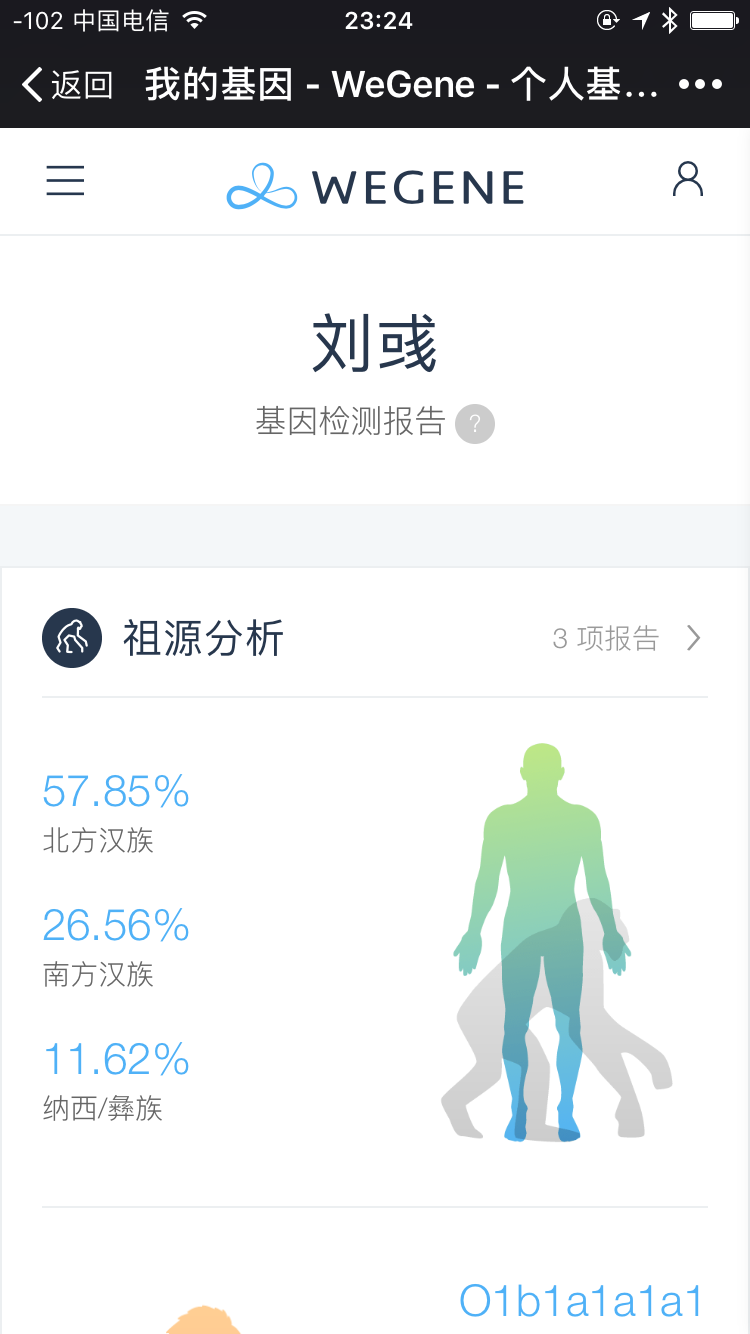
Task: Tap the question mark help icon
Action: [475, 424]
